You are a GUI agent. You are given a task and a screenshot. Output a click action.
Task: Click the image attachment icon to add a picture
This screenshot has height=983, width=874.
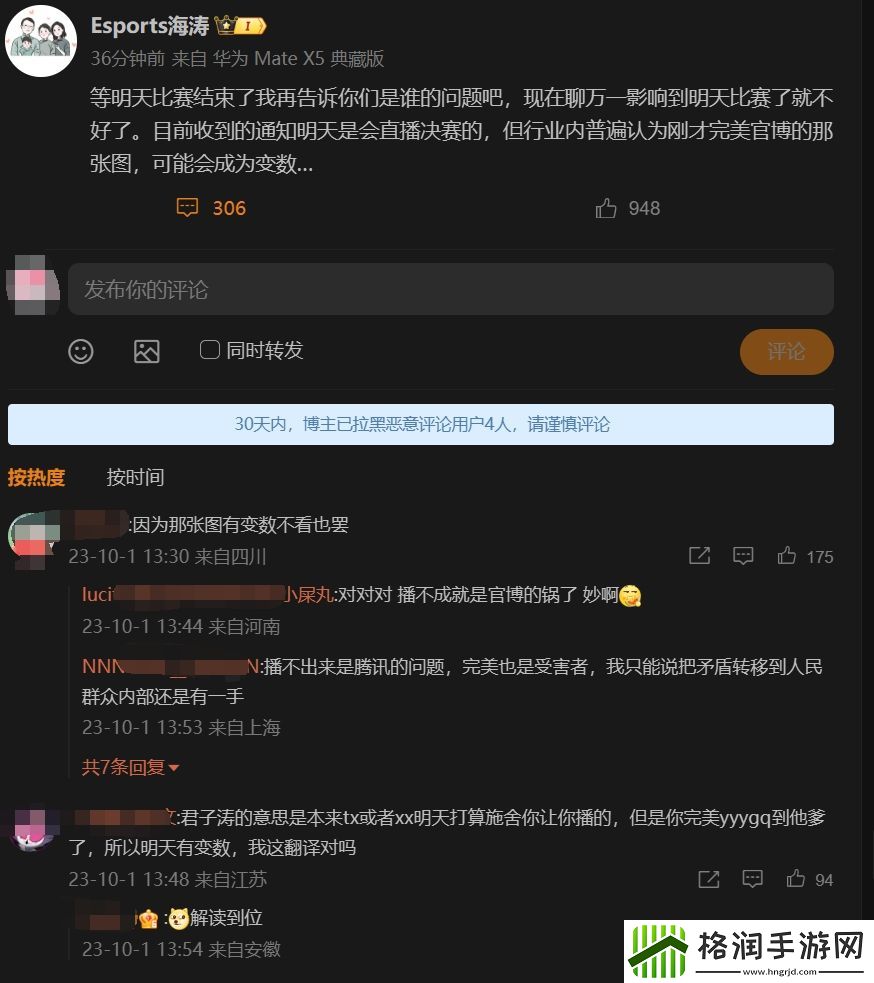pos(147,352)
